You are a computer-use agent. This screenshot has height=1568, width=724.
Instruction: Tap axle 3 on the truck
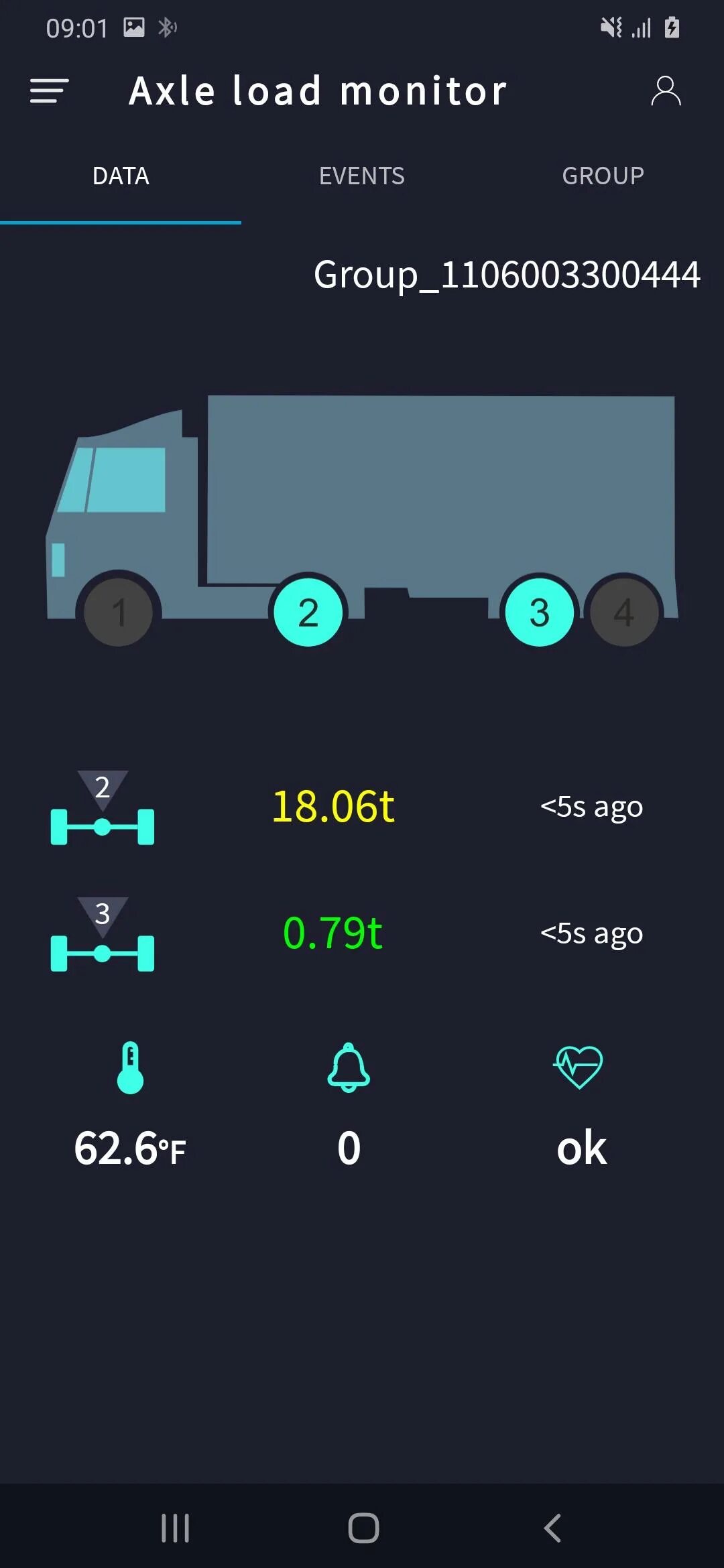pyautogui.click(x=540, y=612)
